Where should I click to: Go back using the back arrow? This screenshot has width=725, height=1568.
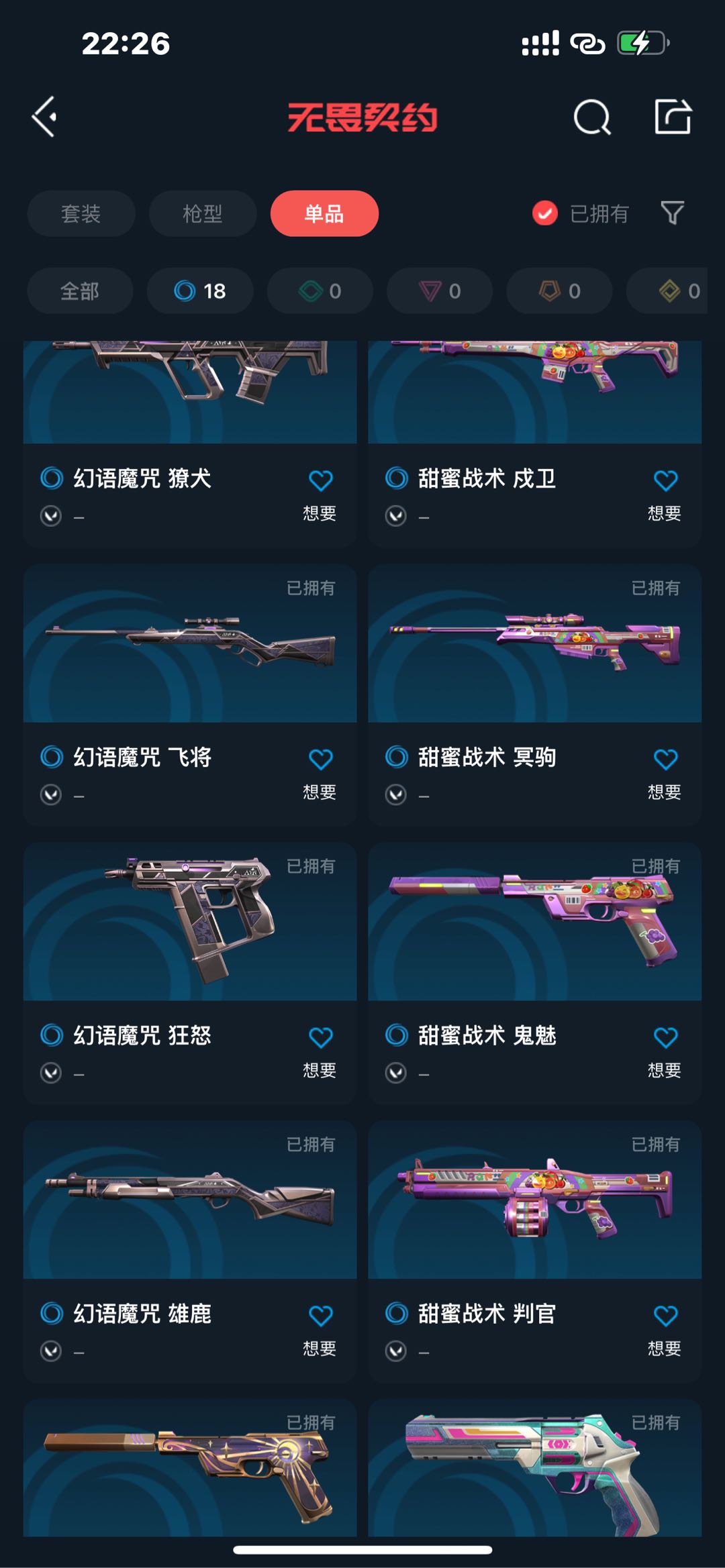(x=45, y=117)
